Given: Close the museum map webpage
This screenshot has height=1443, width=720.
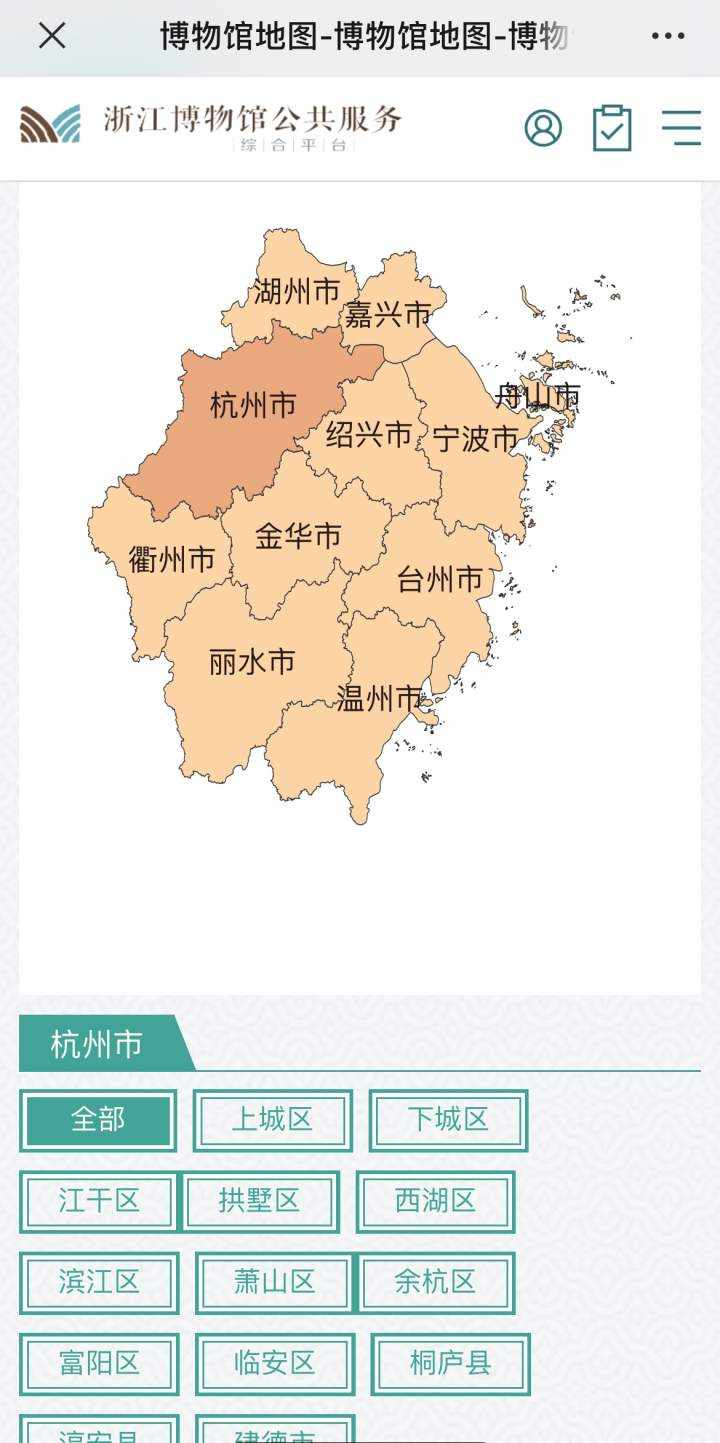Looking at the screenshot, I should tap(52, 36).
